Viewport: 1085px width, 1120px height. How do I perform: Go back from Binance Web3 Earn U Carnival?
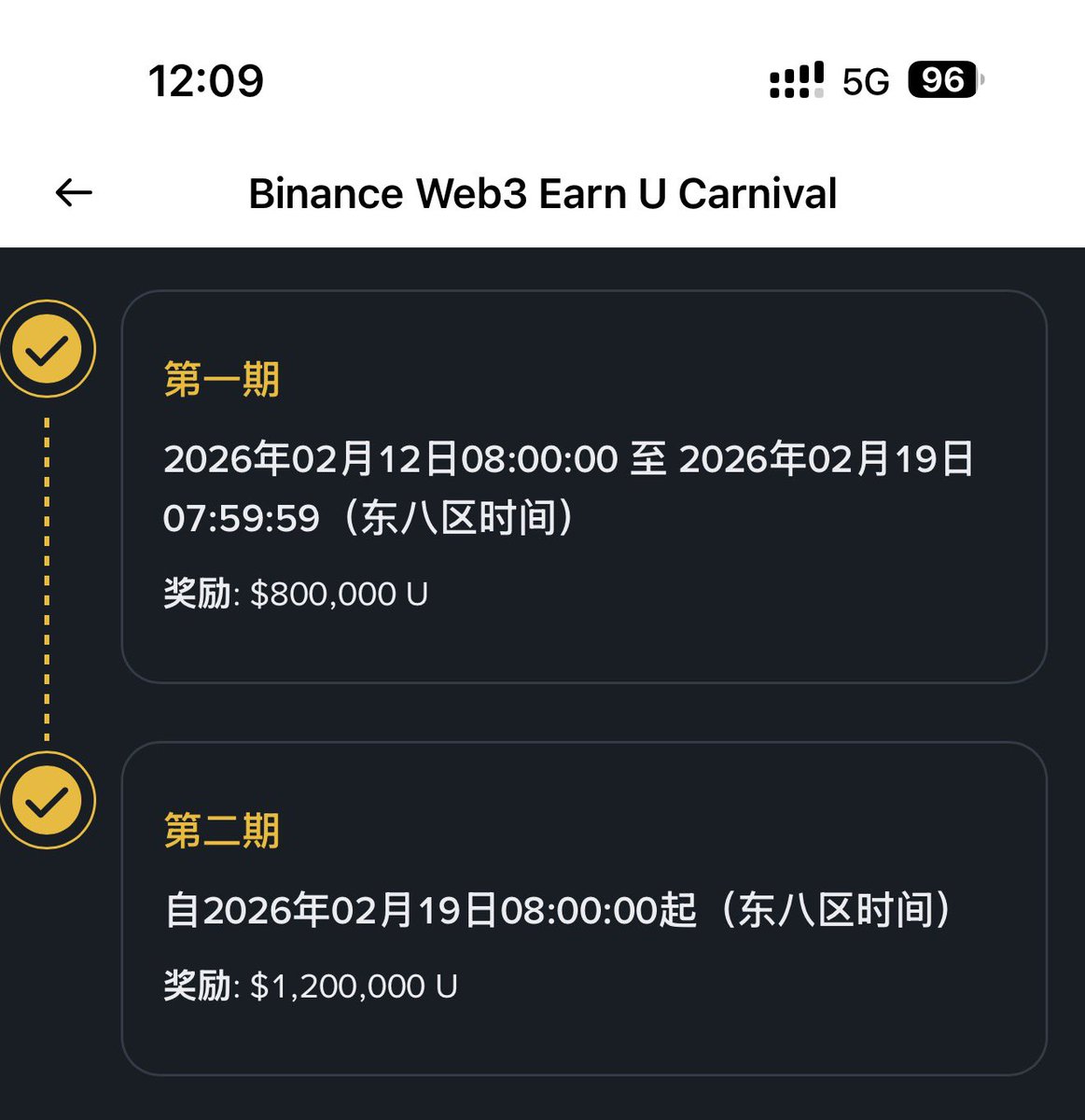pyautogui.click(x=74, y=193)
